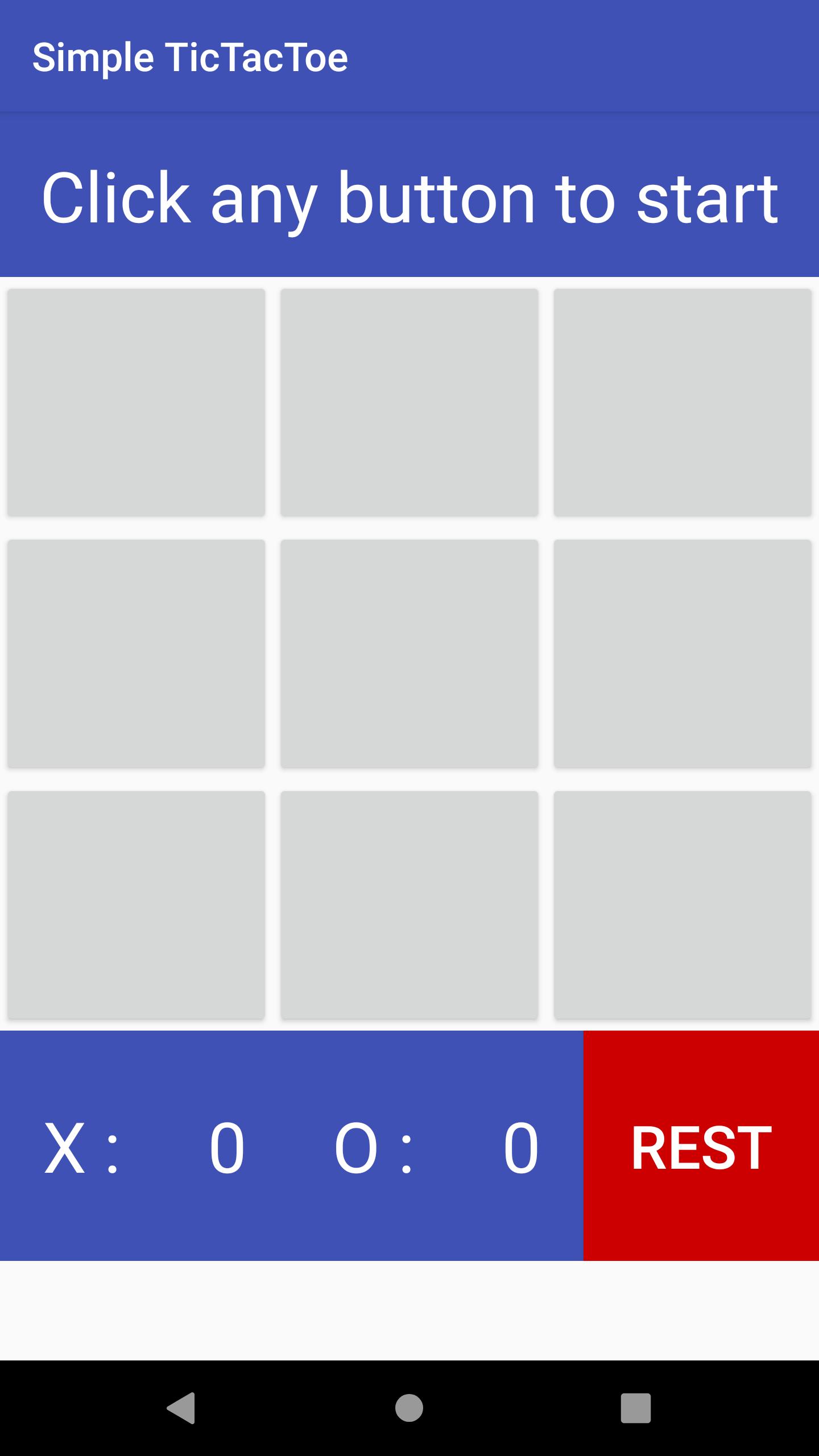The width and height of the screenshot is (819, 1456).
Task: Tap the bottom-middle cell
Action: click(409, 904)
